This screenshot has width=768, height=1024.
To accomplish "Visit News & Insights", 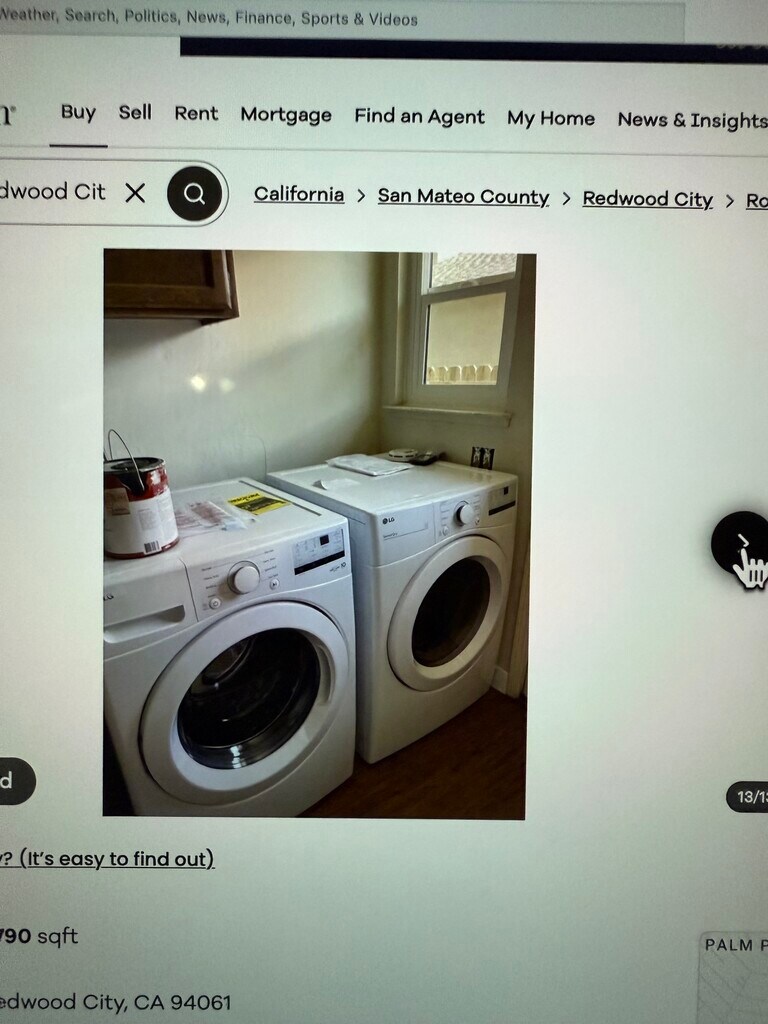I will 692,120.
